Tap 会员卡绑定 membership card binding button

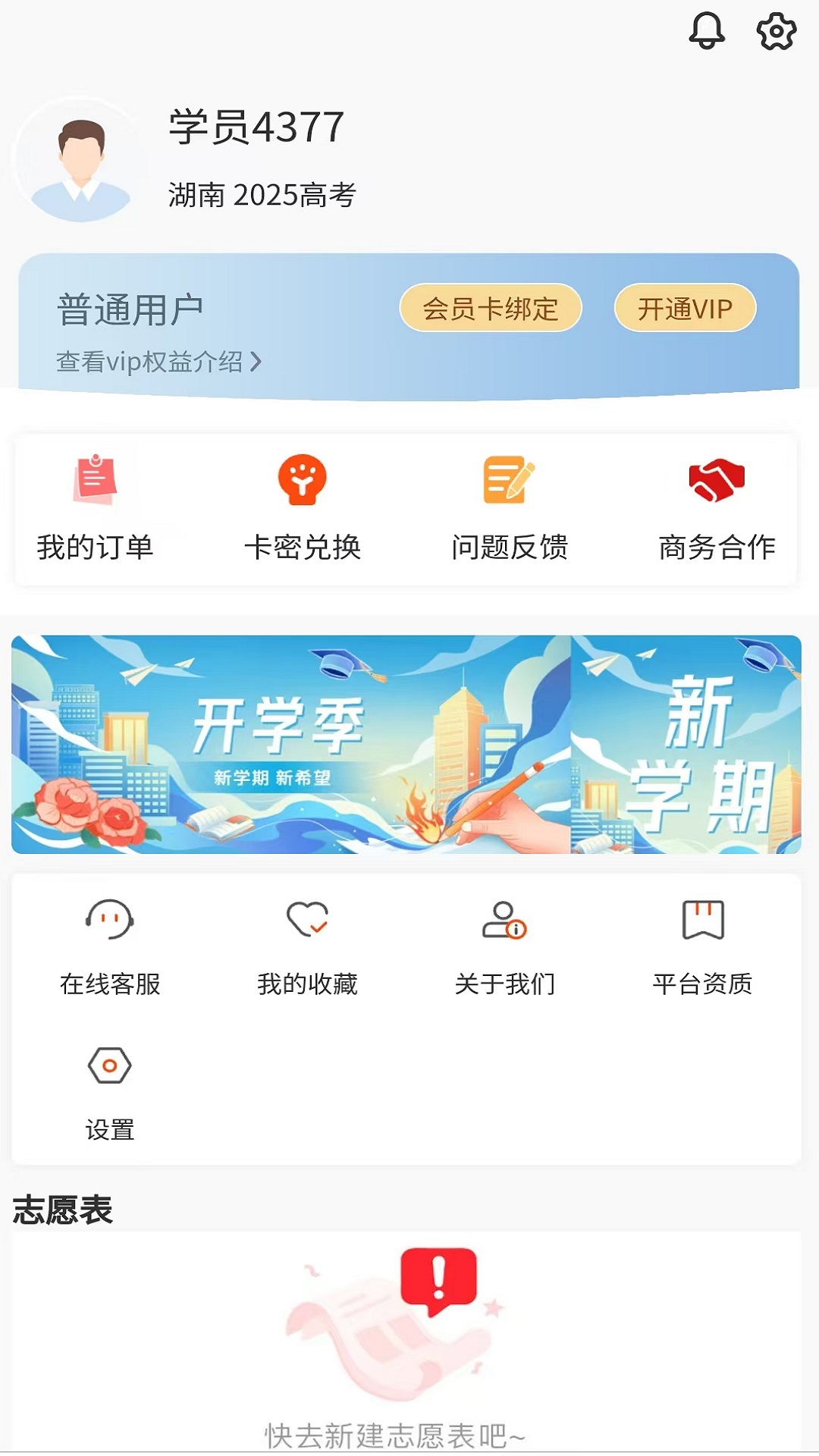coord(490,308)
